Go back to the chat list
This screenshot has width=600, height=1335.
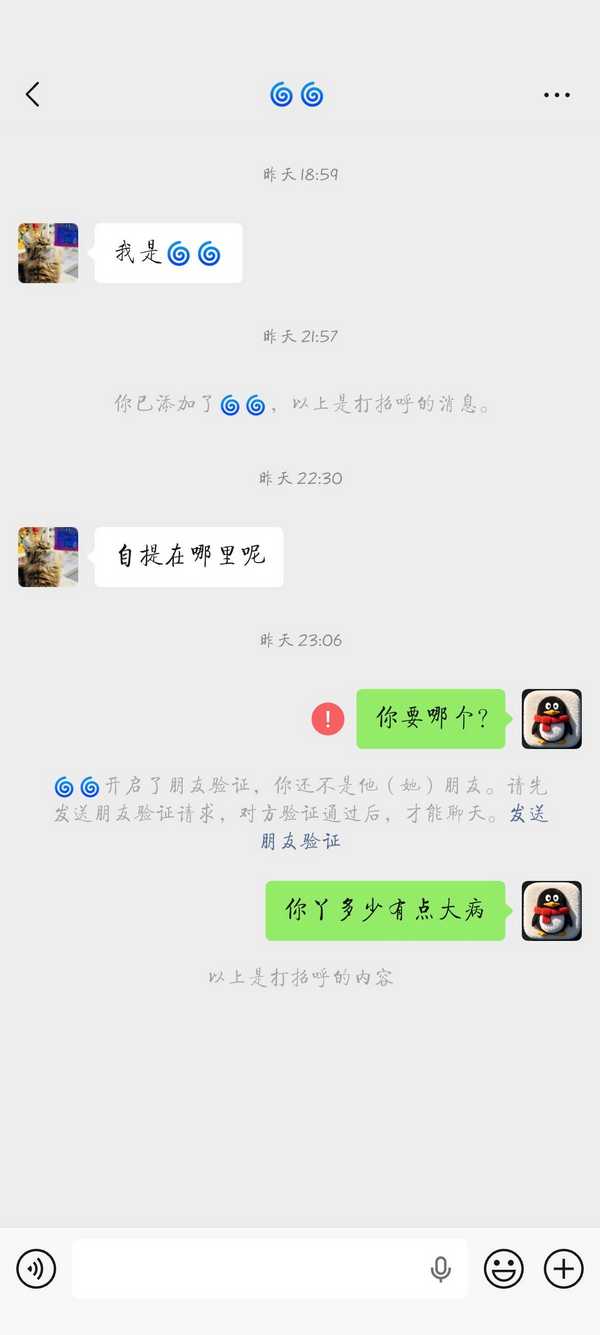point(33,95)
